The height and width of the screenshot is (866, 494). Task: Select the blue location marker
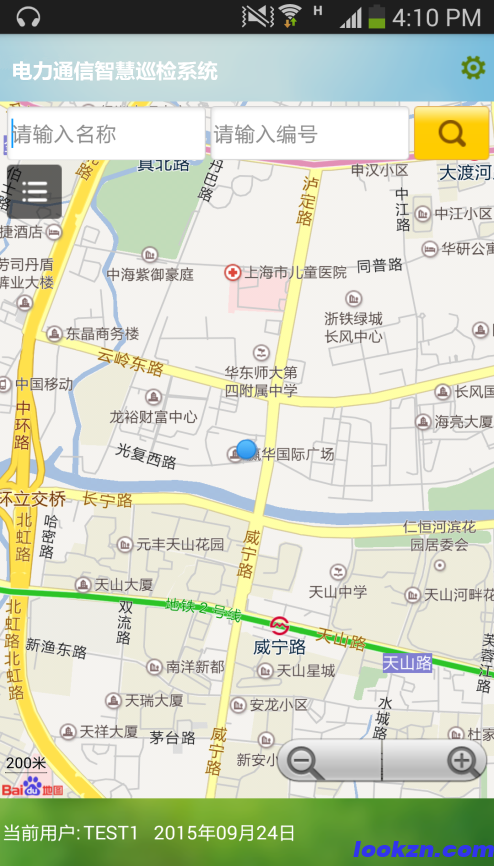point(246,450)
